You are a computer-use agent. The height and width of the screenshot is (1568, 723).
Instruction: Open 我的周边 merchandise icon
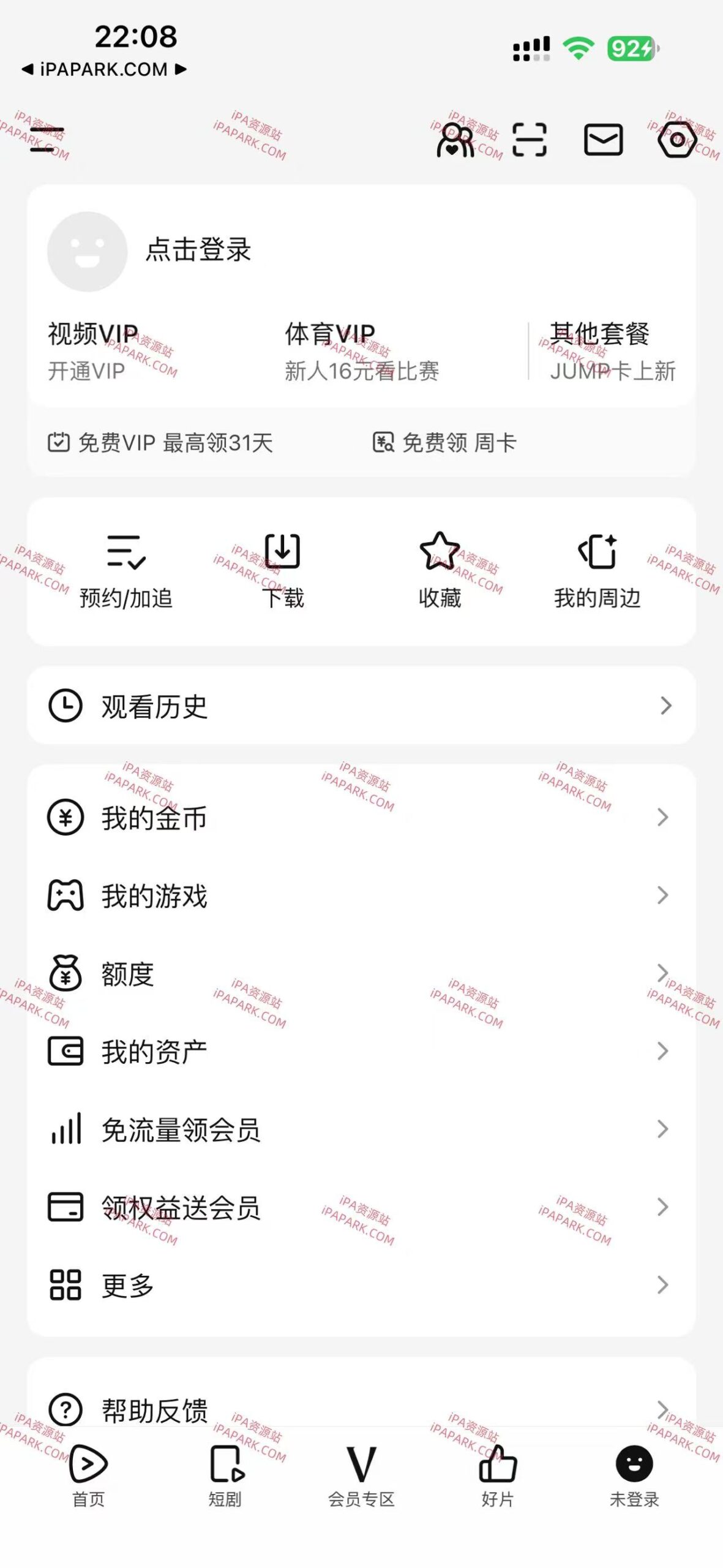pyautogui.click(x=598, y=551)
